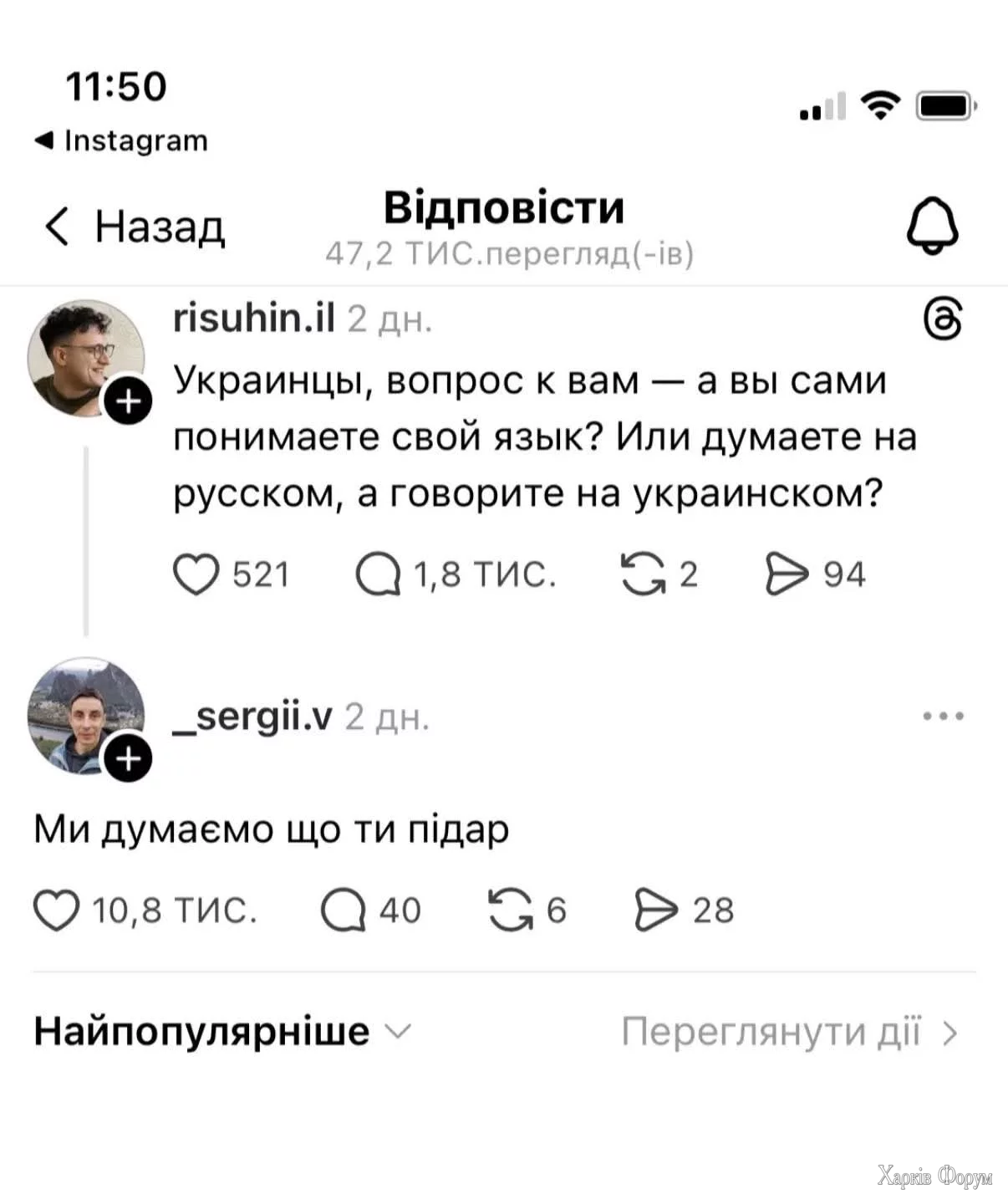The image size is (1008, 1199).
Task: Open the notifications bell
Action: point(932,226)
